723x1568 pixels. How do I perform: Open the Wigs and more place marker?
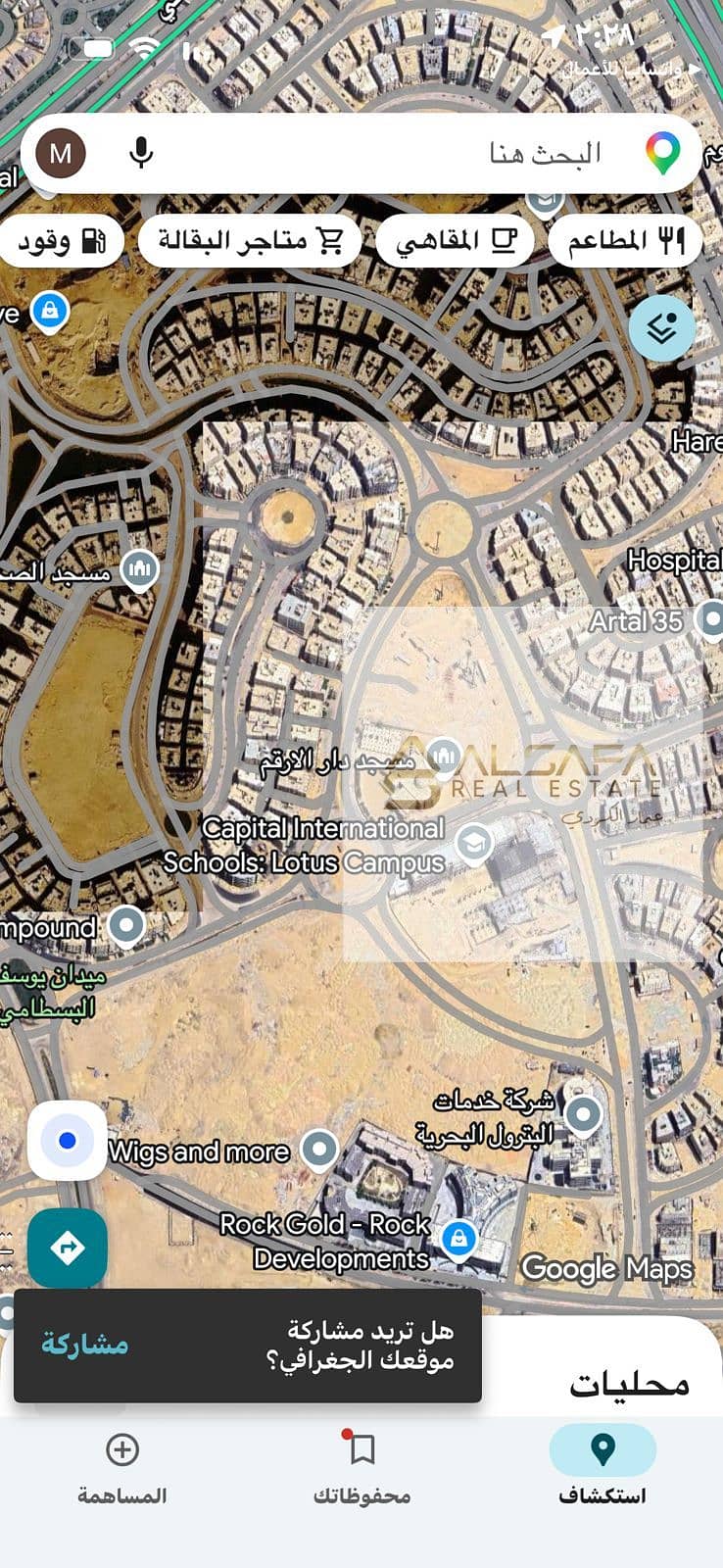[x=318, y=1150]
